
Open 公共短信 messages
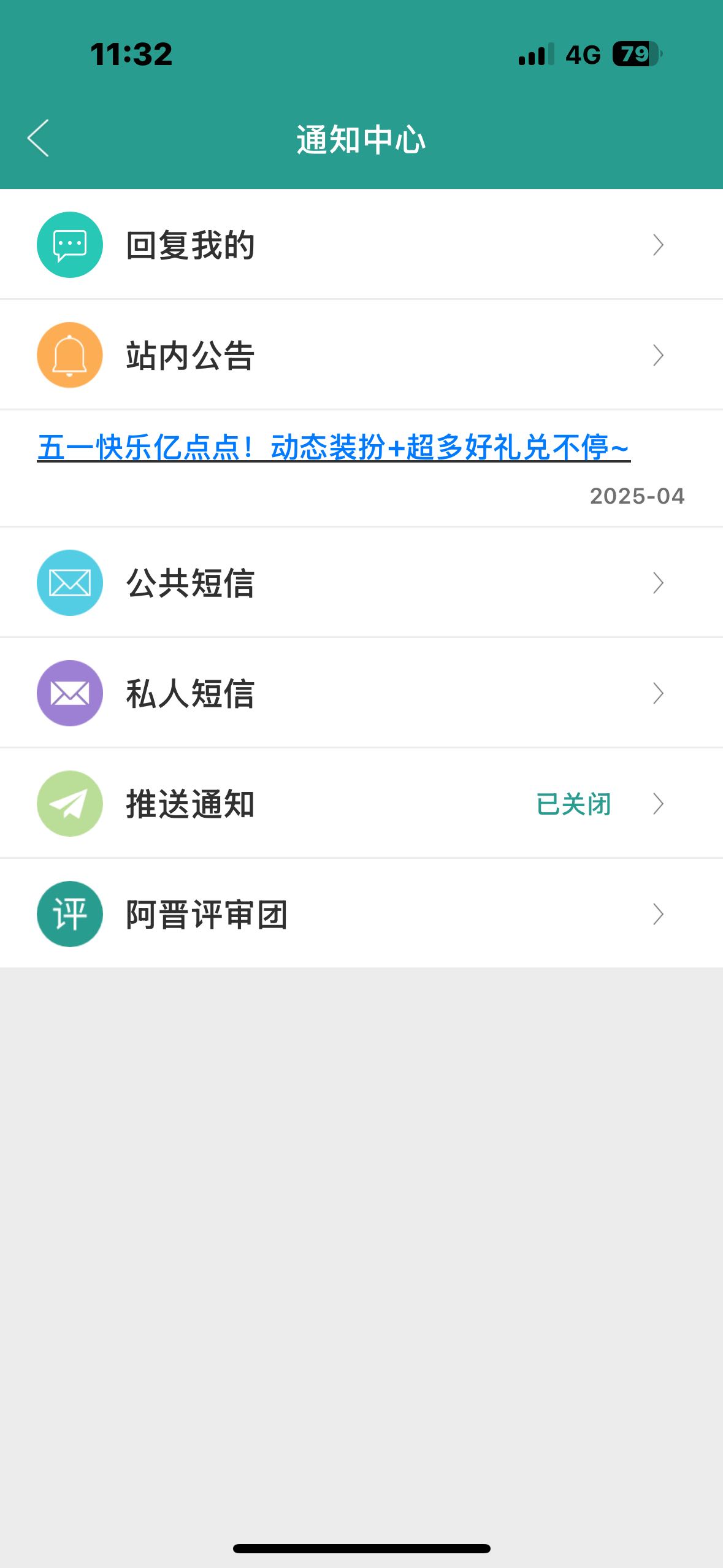coord(361,582)
